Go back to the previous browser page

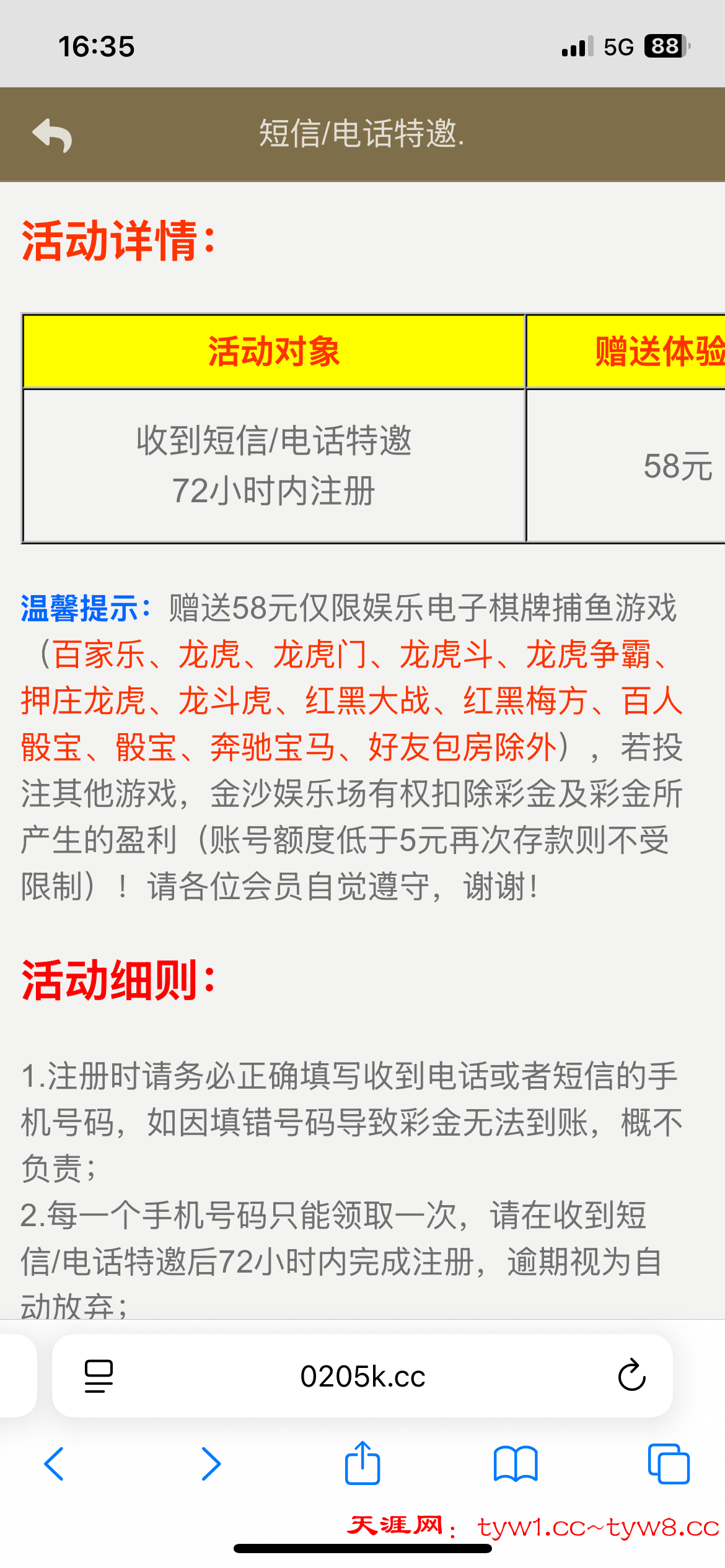tap(55, 1464)
